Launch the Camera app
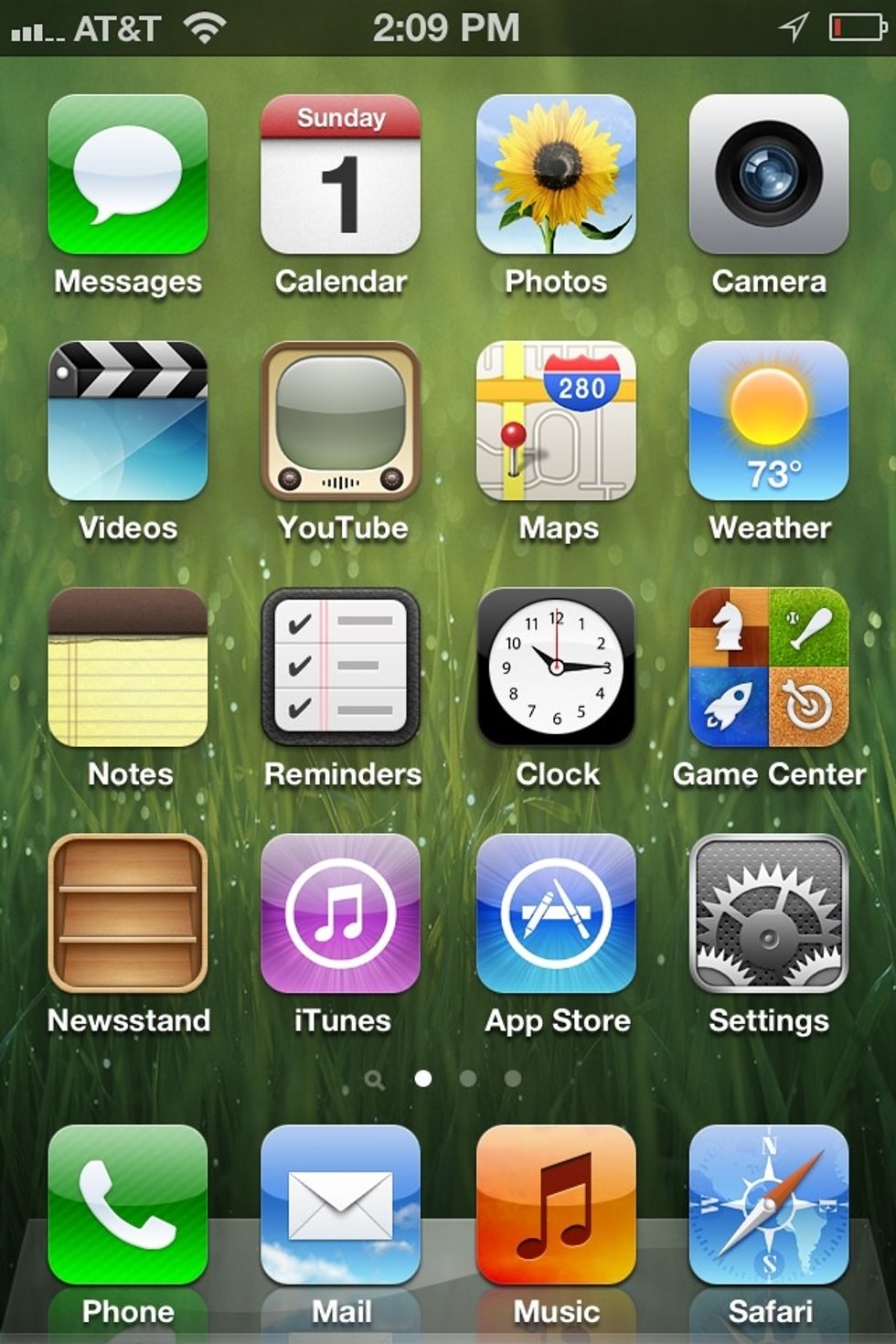The height and width of the screenshot is (1344, 896). point(769,175)
